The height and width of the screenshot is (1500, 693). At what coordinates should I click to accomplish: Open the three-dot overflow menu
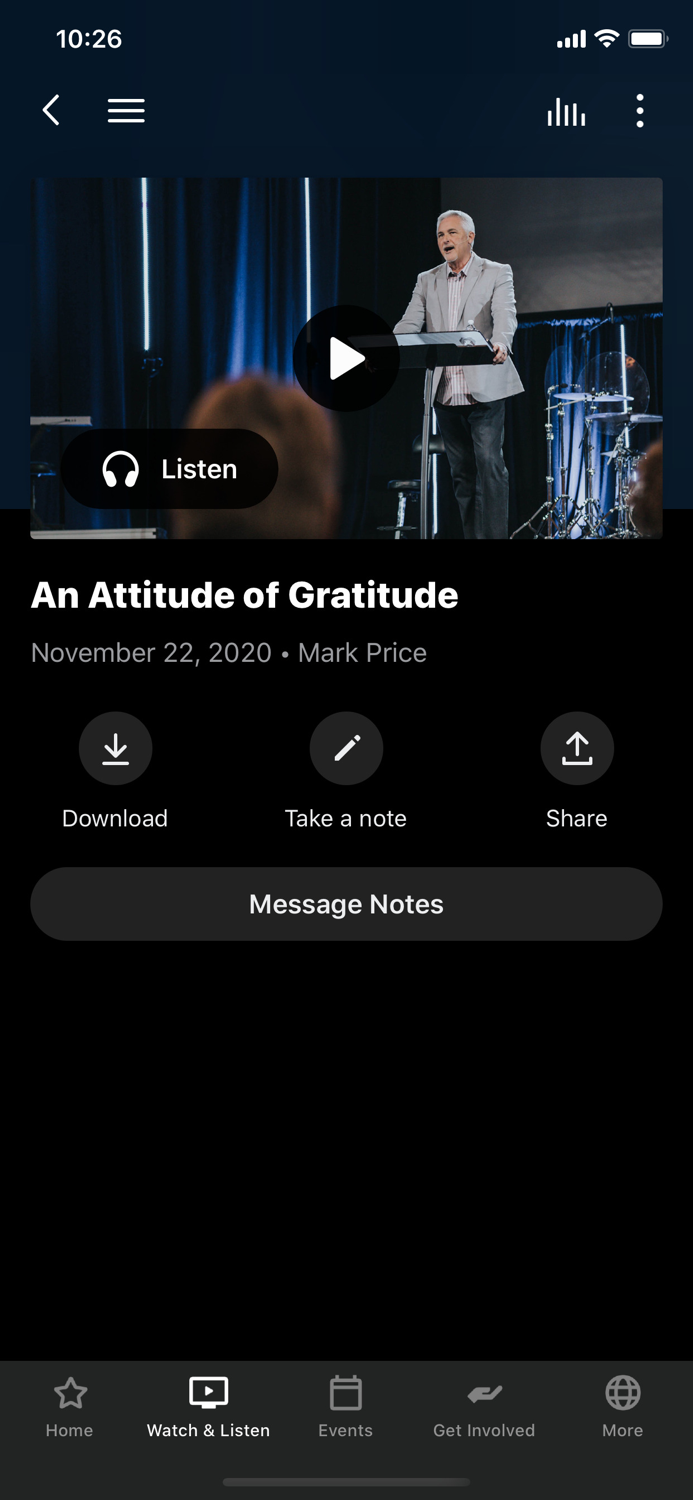640,110
